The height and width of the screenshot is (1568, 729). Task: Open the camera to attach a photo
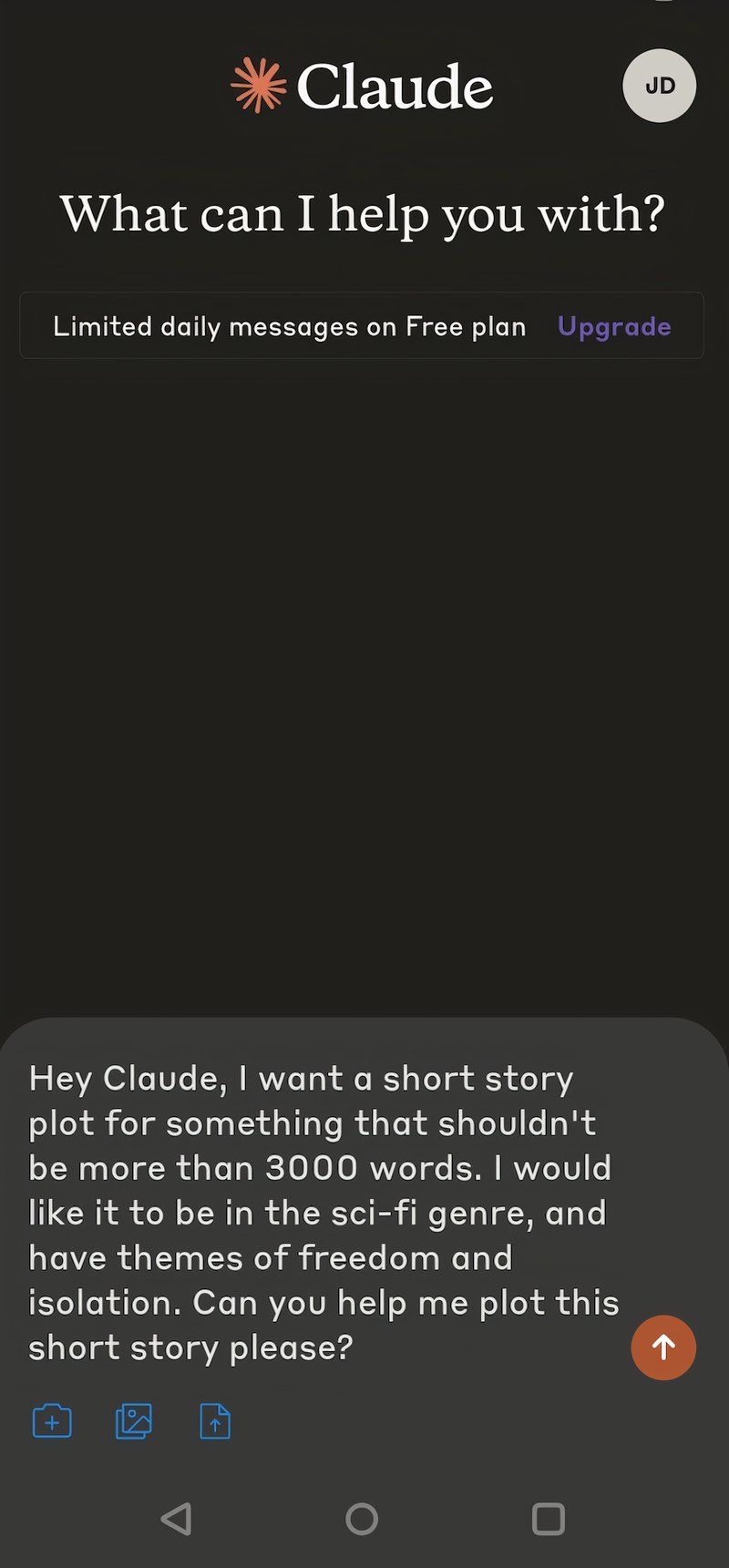pyautogui.click(x=52, y=1420)
